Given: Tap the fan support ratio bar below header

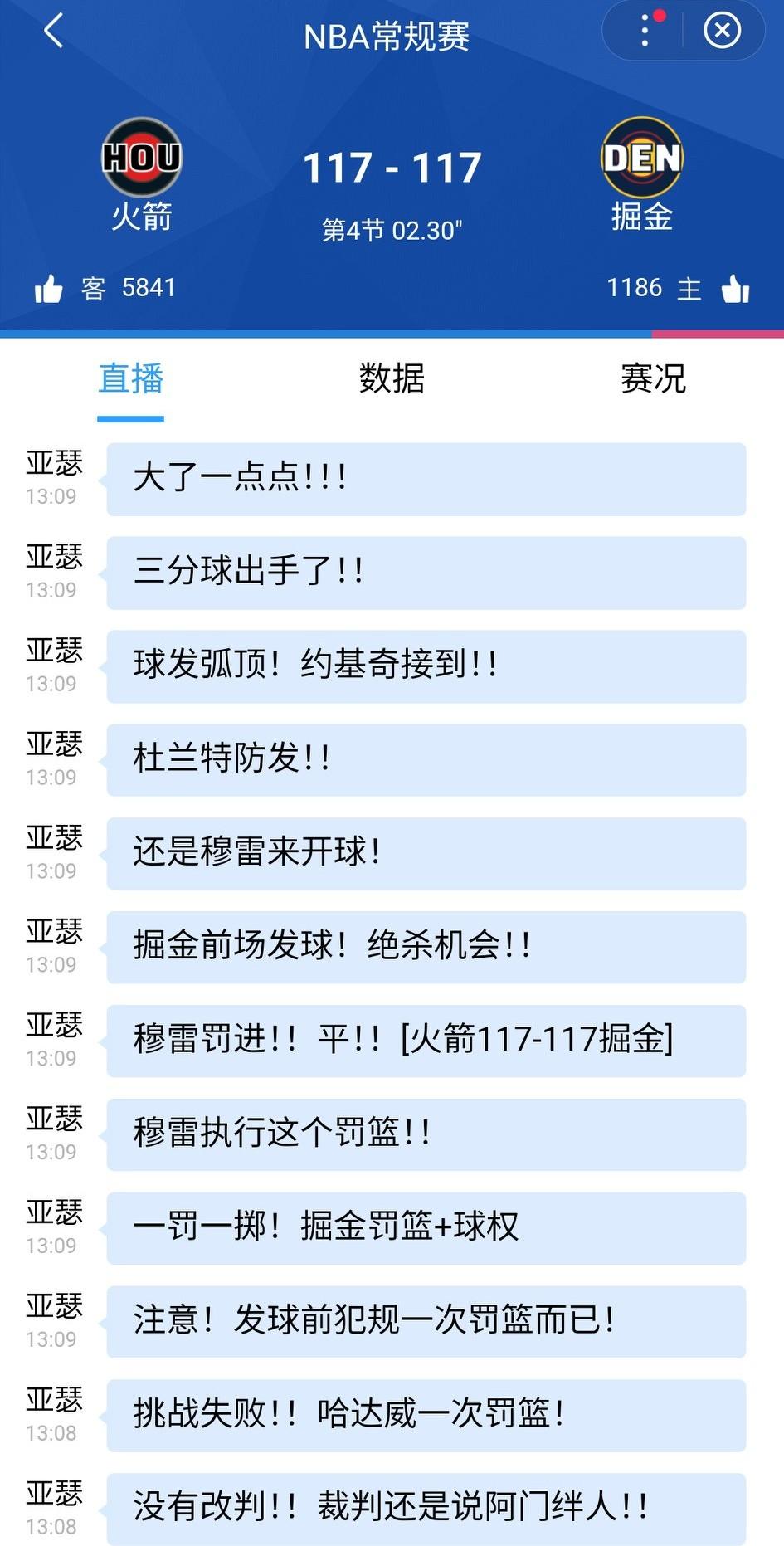Looking at the screenshot, I should pos(392,331).
